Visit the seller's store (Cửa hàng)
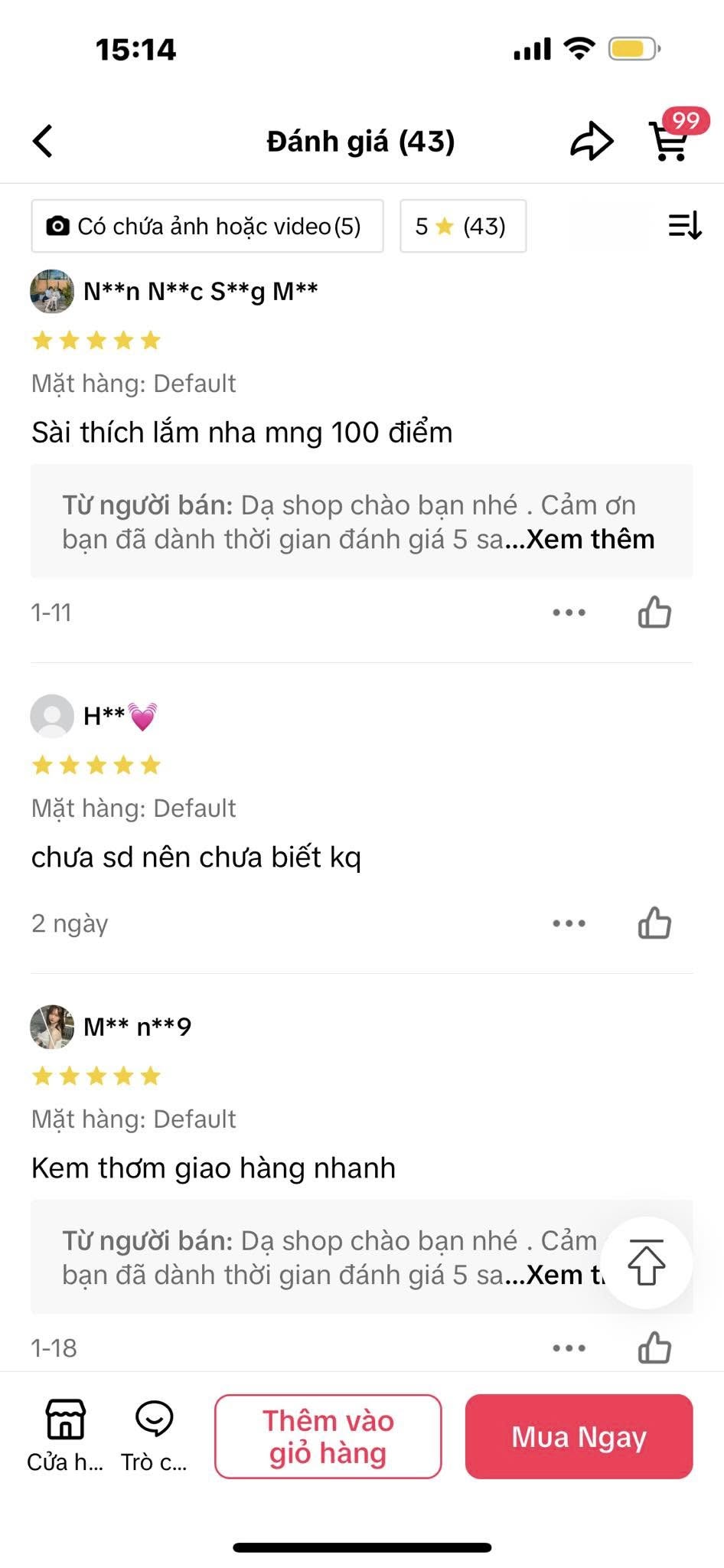The image size is (724, 1568). [x=65, y=1436]
